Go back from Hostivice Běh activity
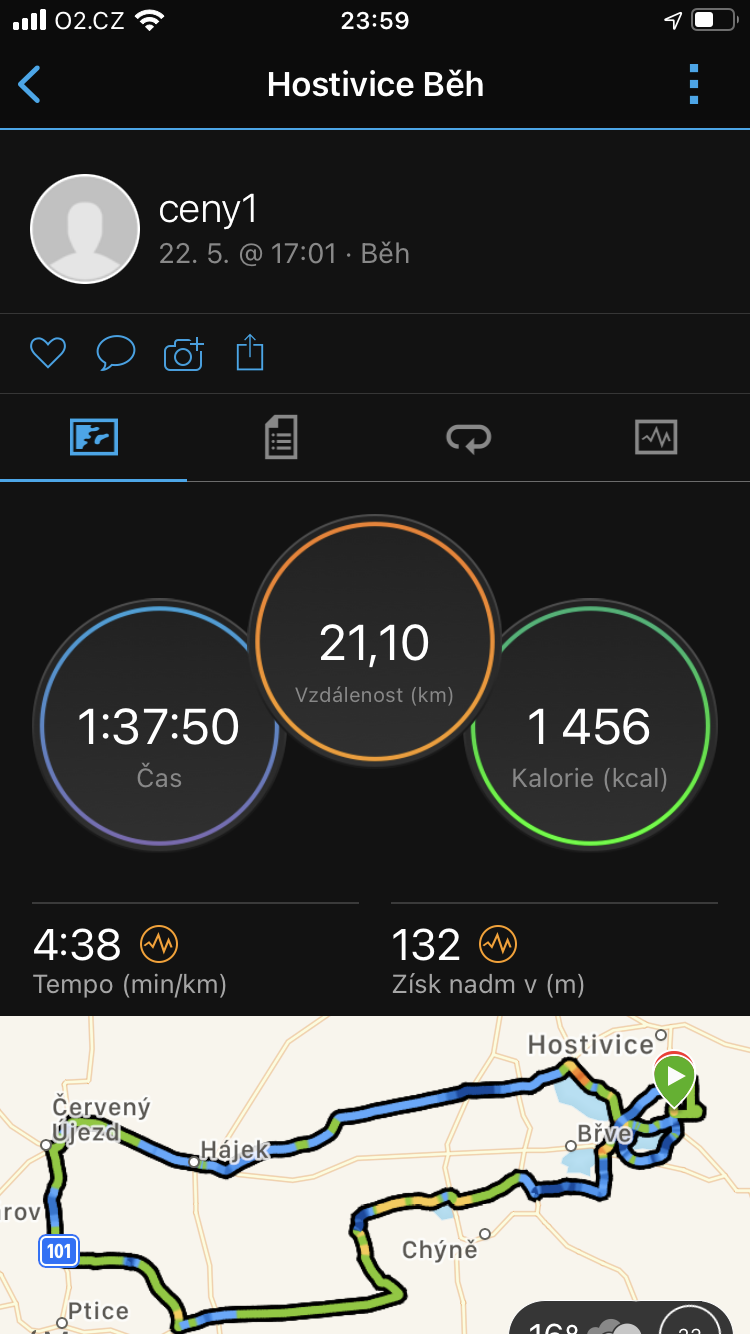Image resolution: width=750 pixels, height=1334 pixels. [x=30, y=85]
